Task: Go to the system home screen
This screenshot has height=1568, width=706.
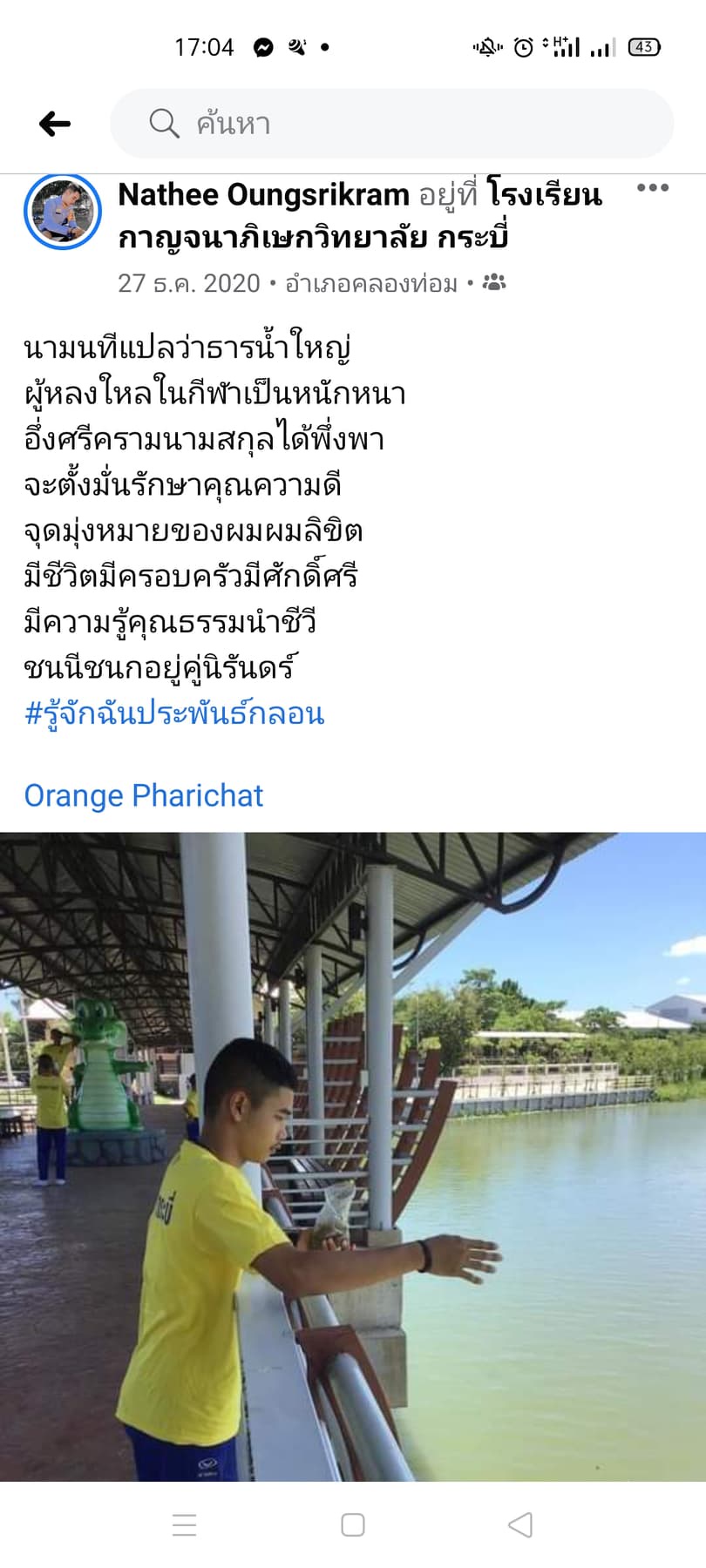Action: point(353,1524)
